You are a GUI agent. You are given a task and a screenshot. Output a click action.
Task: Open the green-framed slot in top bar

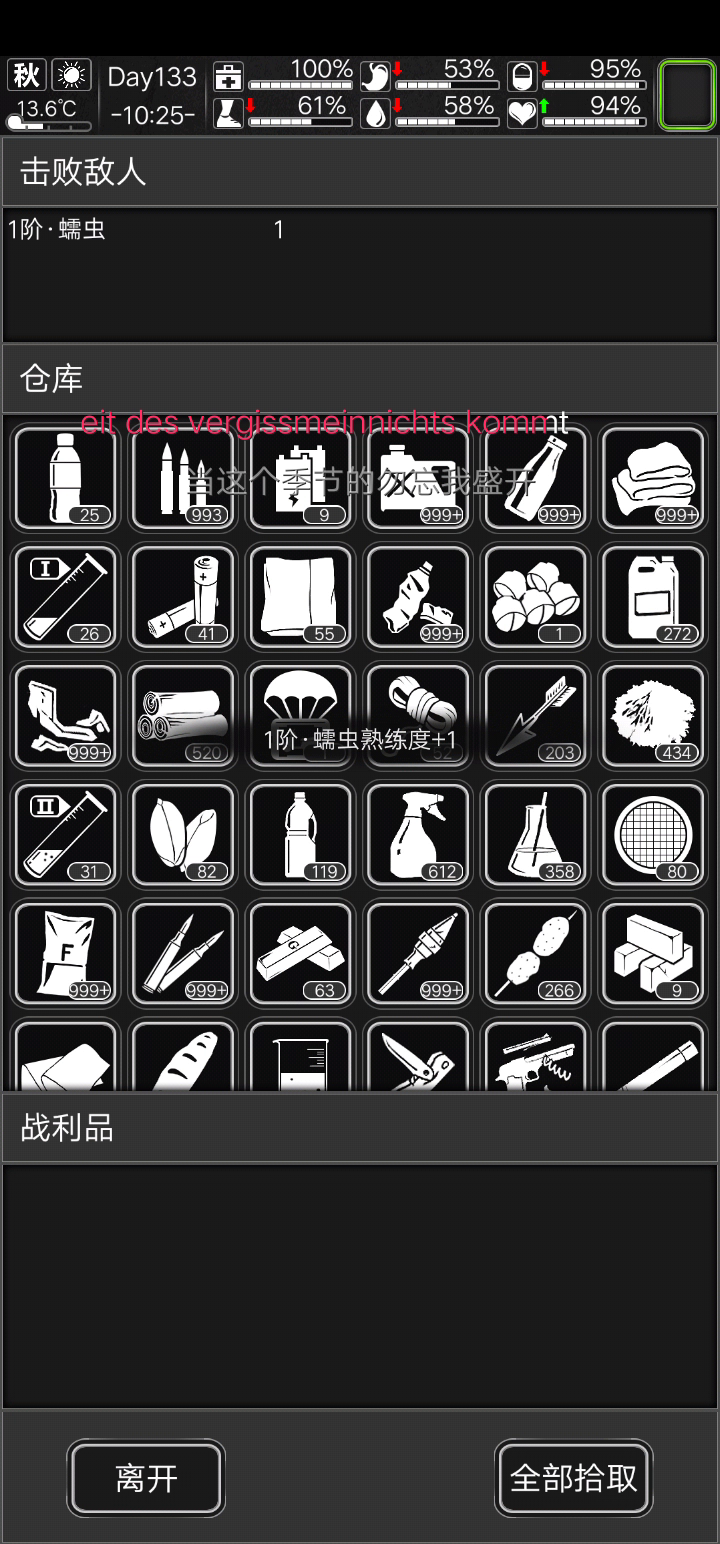tap(687, 95)
